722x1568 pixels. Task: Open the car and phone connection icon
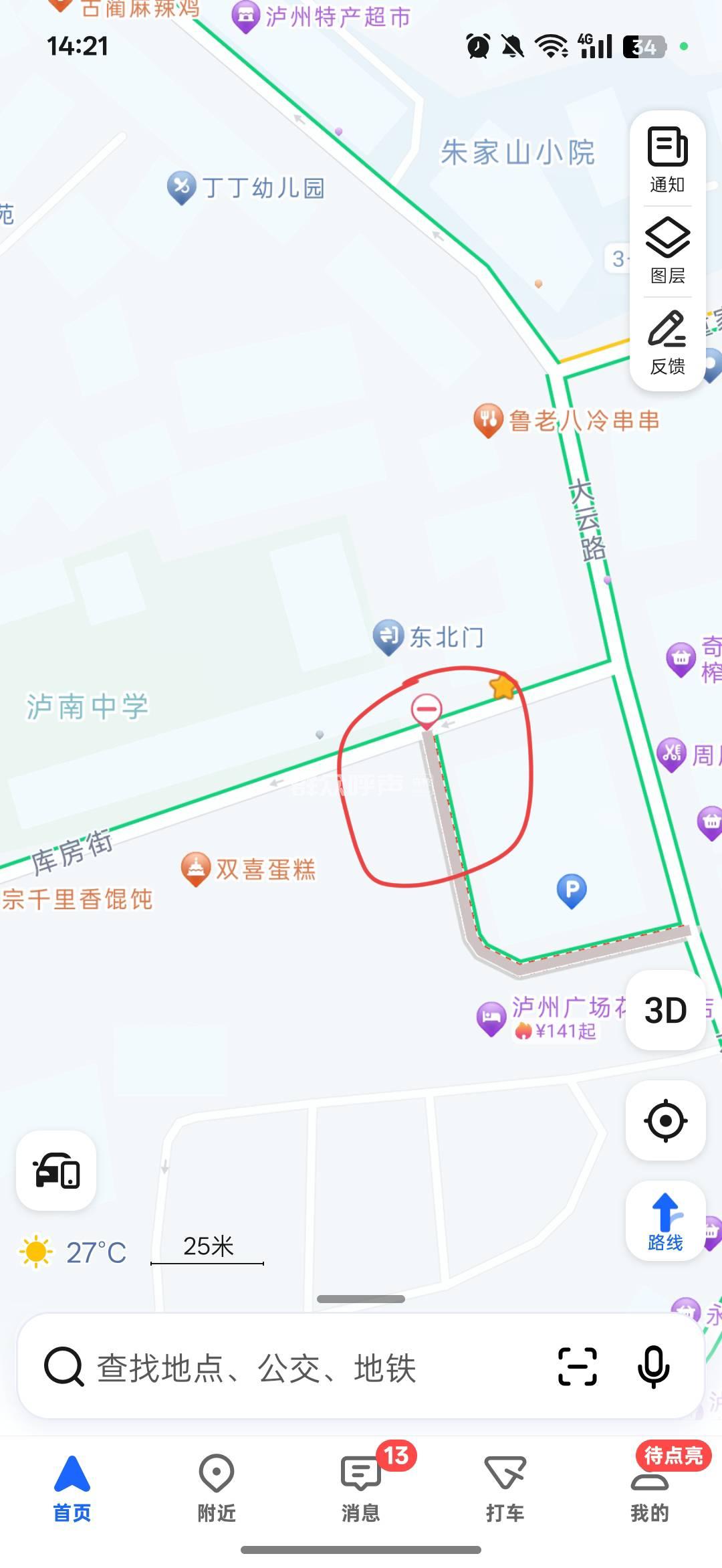[56, 1171]
